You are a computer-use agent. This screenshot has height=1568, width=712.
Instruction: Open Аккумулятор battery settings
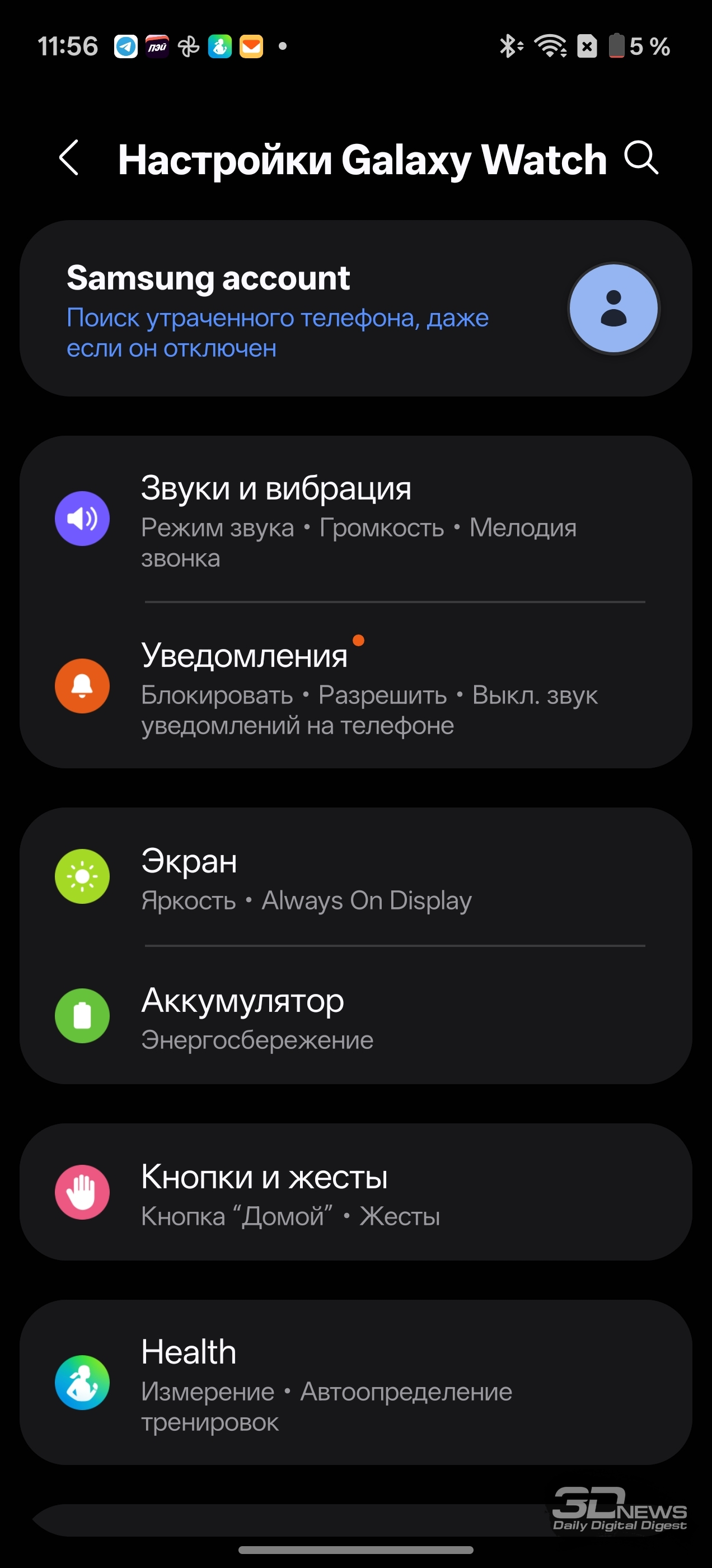(x=355, y=1016)
